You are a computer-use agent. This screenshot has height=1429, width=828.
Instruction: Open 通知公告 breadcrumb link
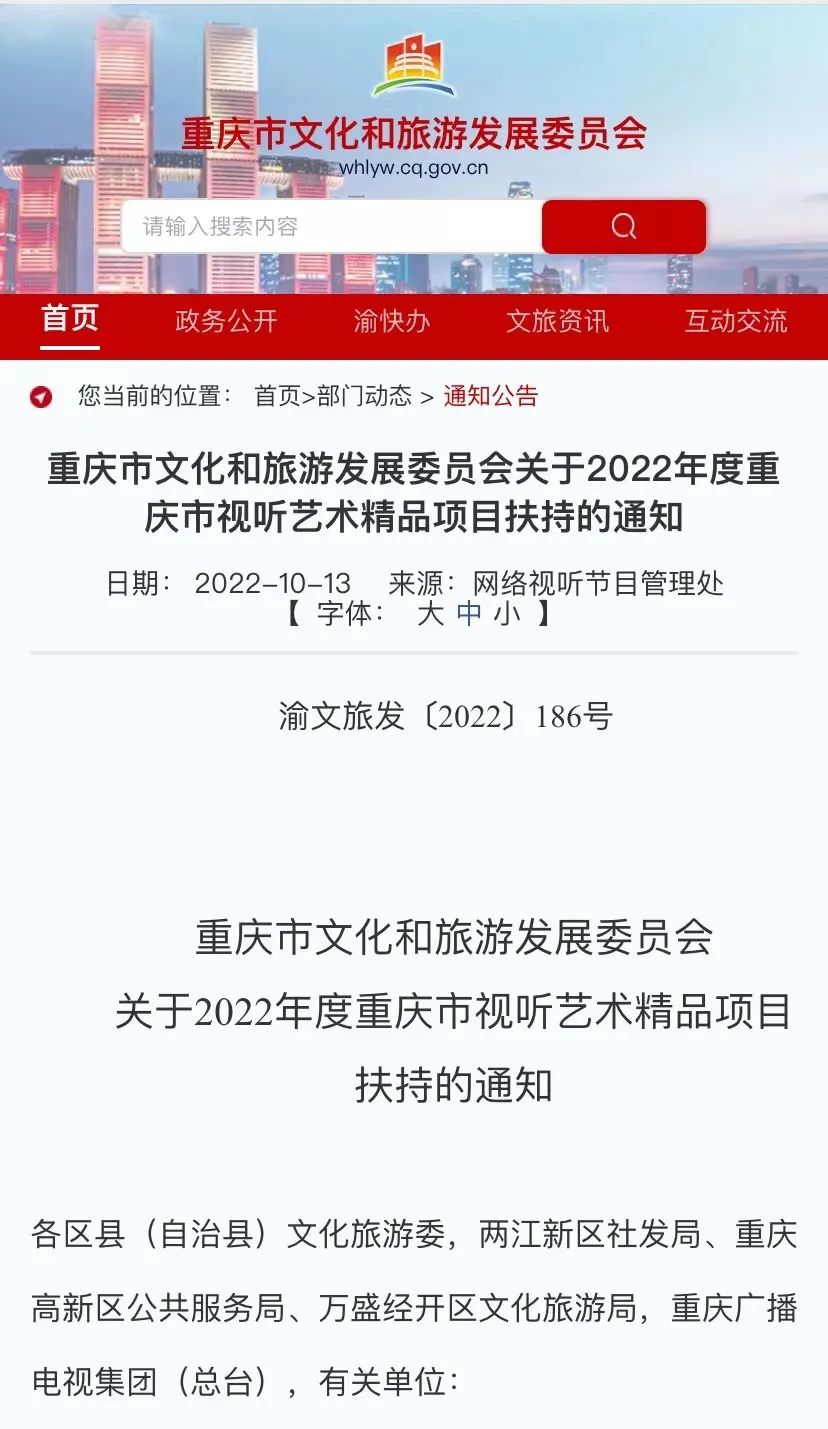click(x=490, y=396)
